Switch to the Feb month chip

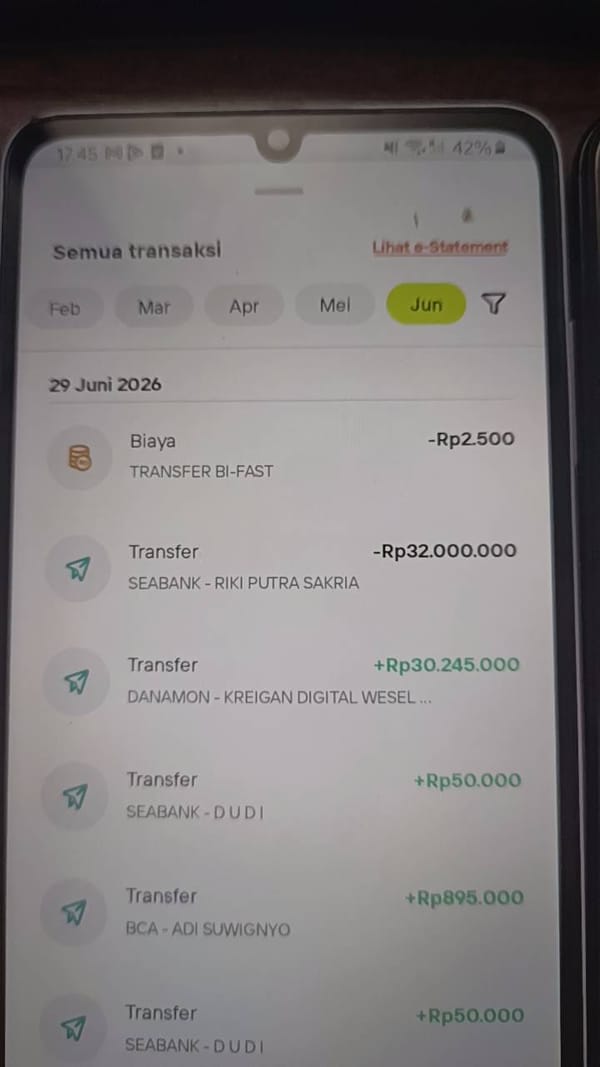[65, 308]
